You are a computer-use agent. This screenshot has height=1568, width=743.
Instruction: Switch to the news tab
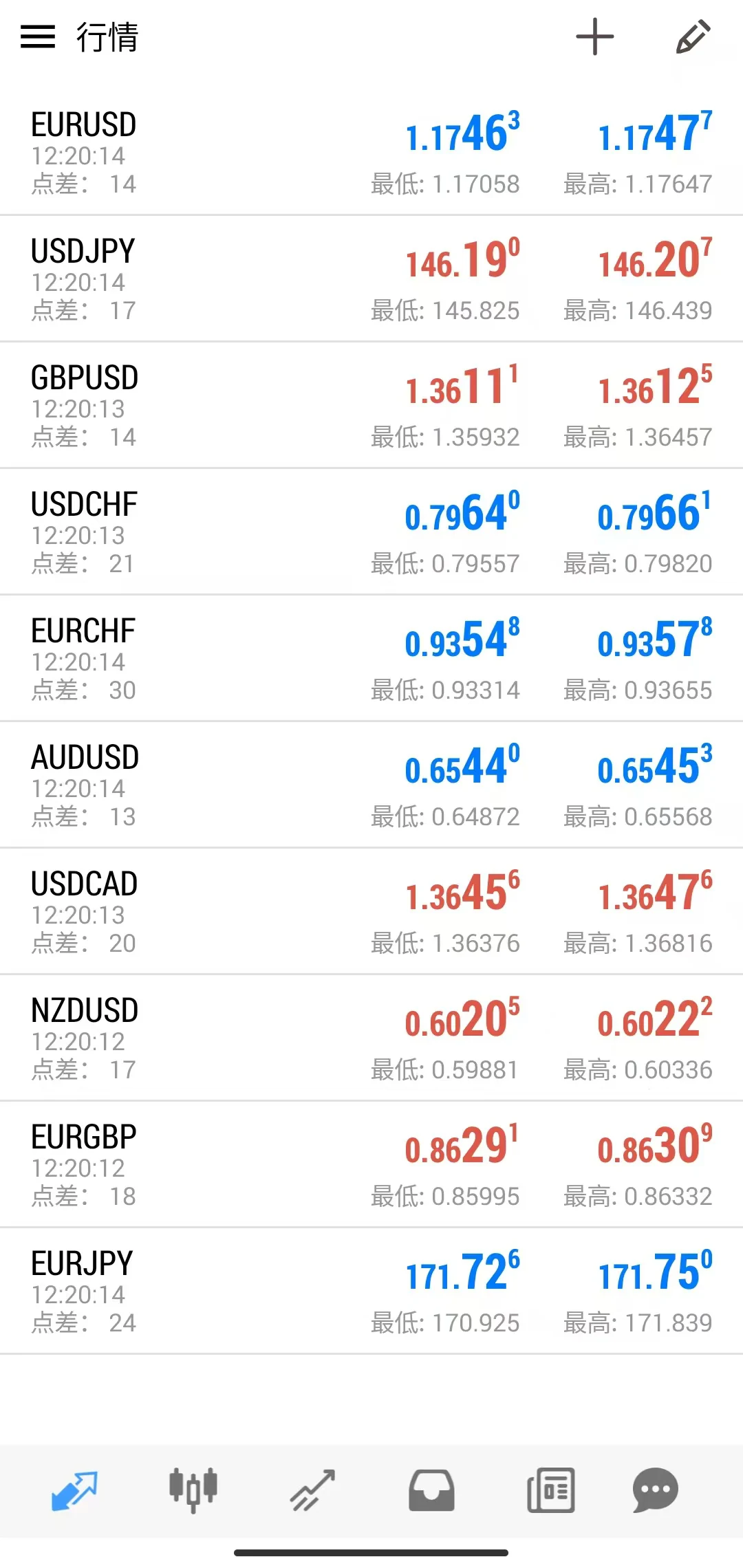tap(550, 1490)
